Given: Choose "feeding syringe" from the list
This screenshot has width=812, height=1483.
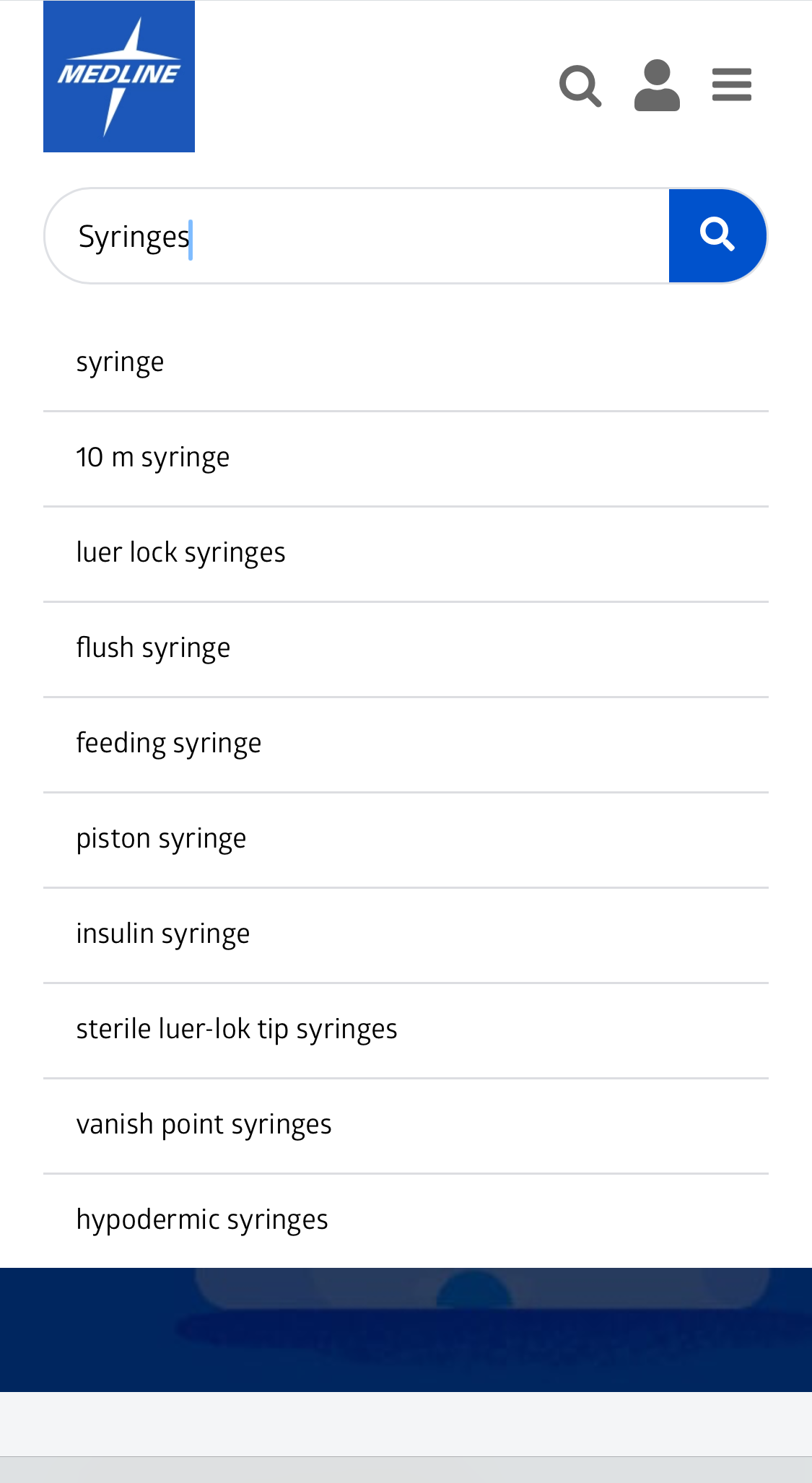Looking at the screenshot, I should (x=169, y=743).
